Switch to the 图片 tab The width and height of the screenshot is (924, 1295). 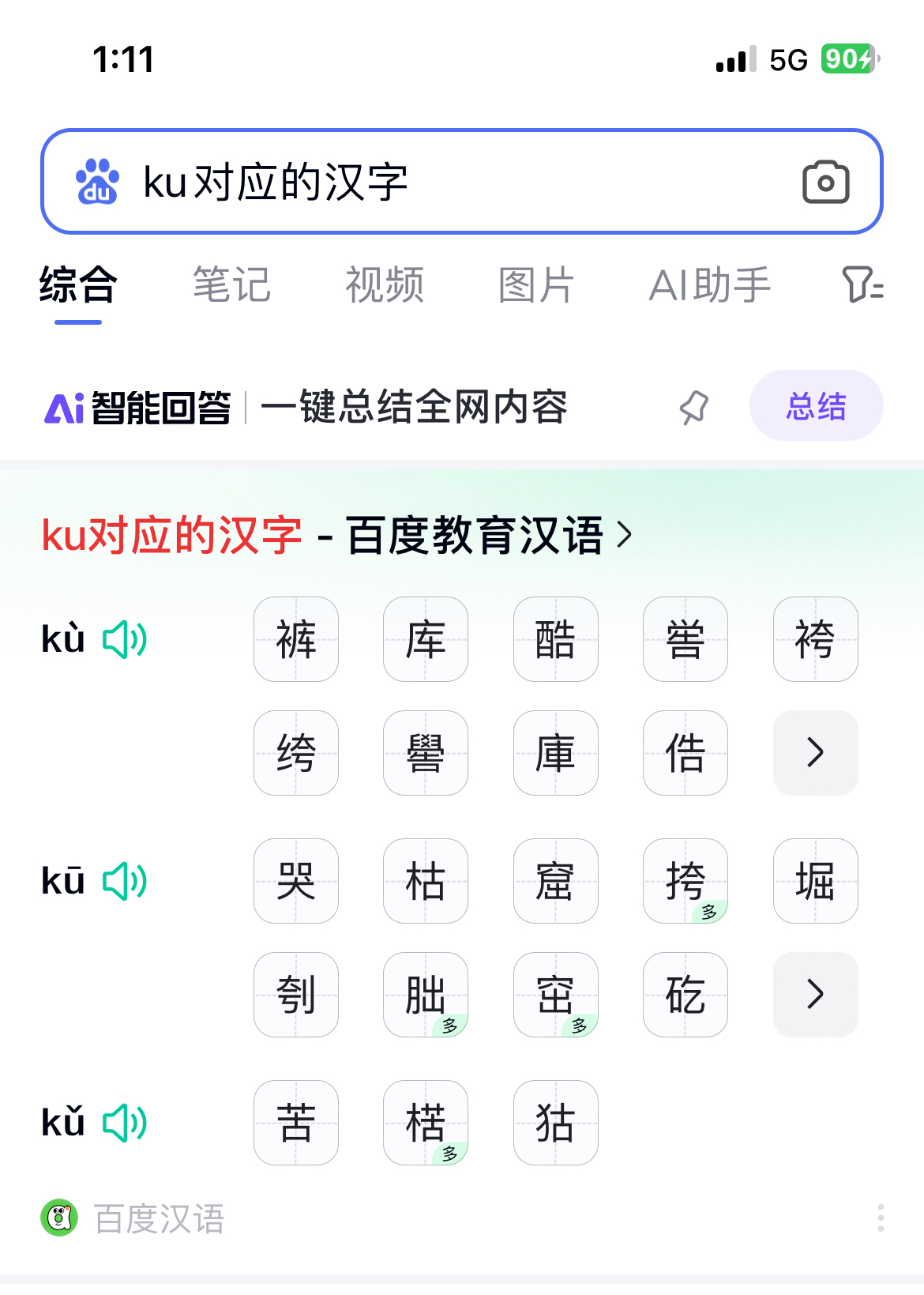pos(536,285)
